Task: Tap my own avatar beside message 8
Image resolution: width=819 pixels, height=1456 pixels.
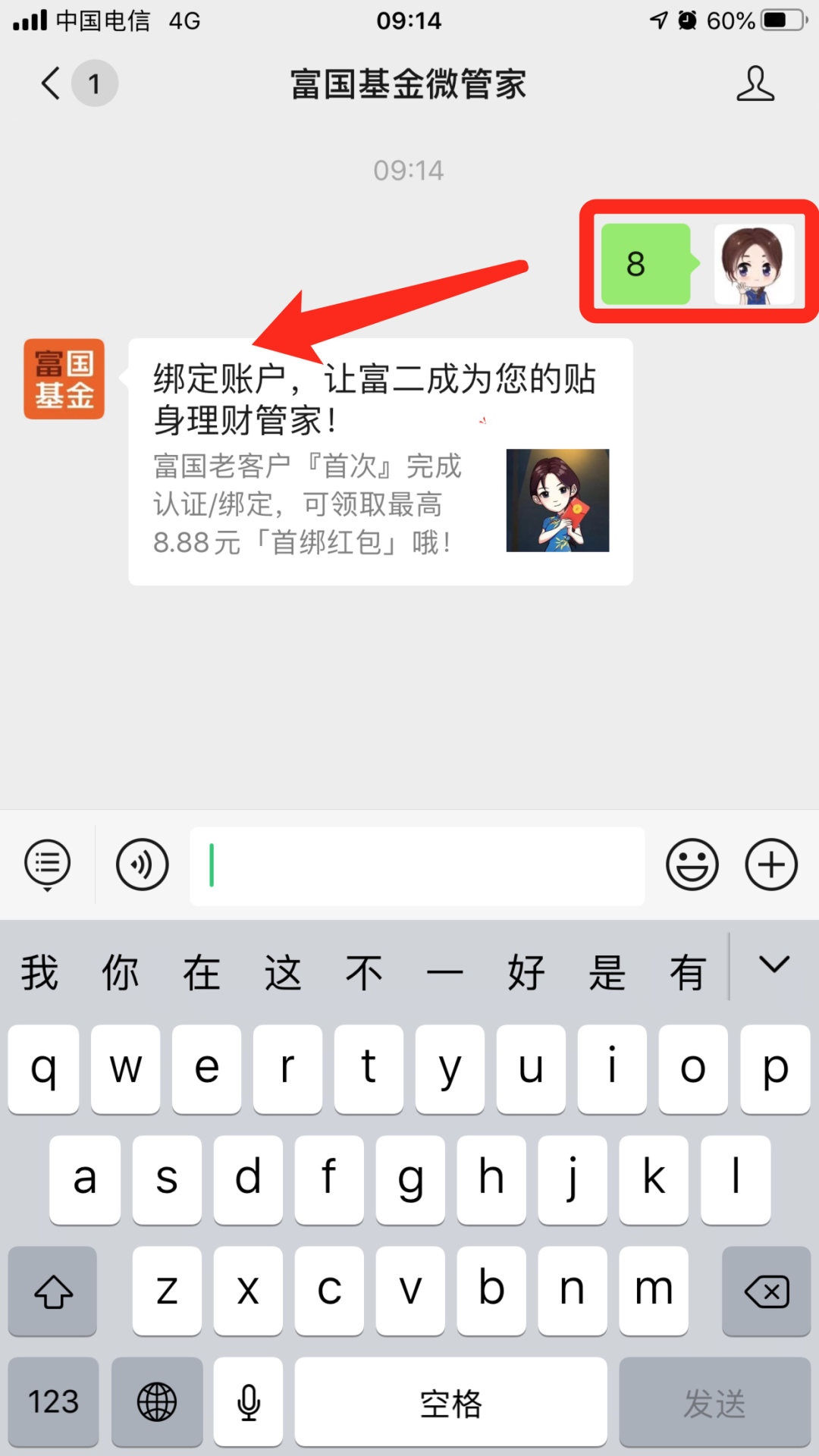Action: point(754,265)
